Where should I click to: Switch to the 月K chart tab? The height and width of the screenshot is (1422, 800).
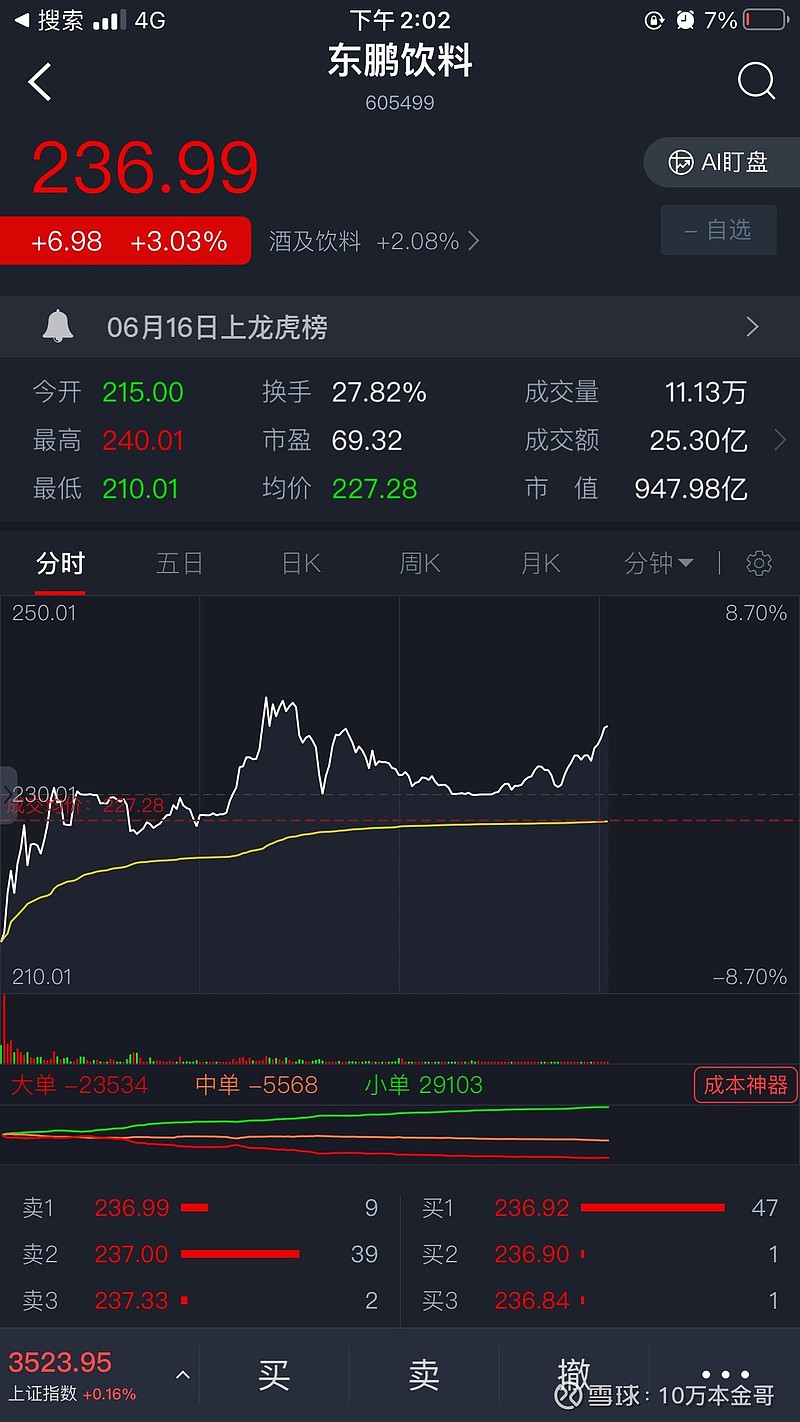coord(539,563)
